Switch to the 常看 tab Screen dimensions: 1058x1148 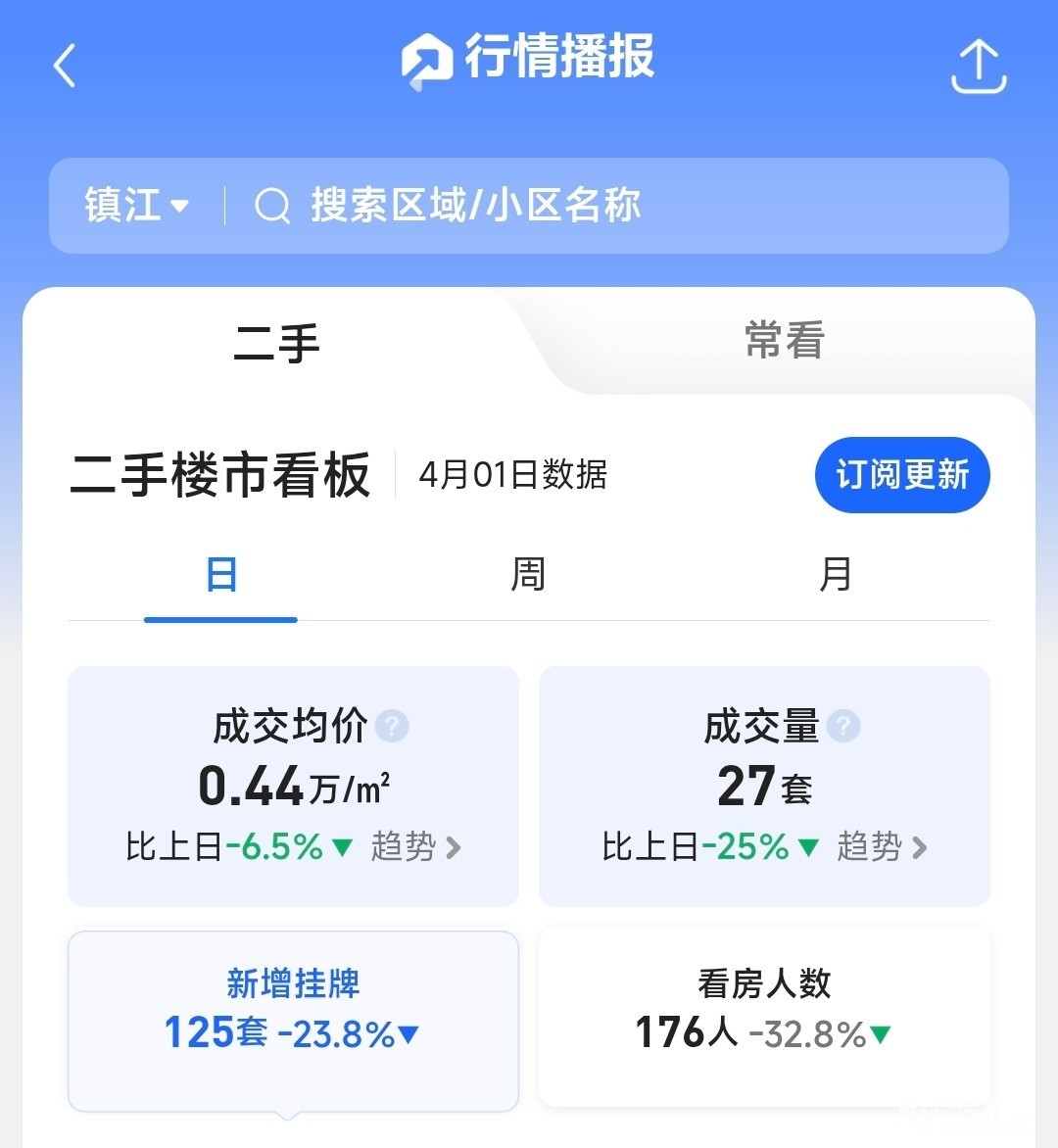coord(784,341)
